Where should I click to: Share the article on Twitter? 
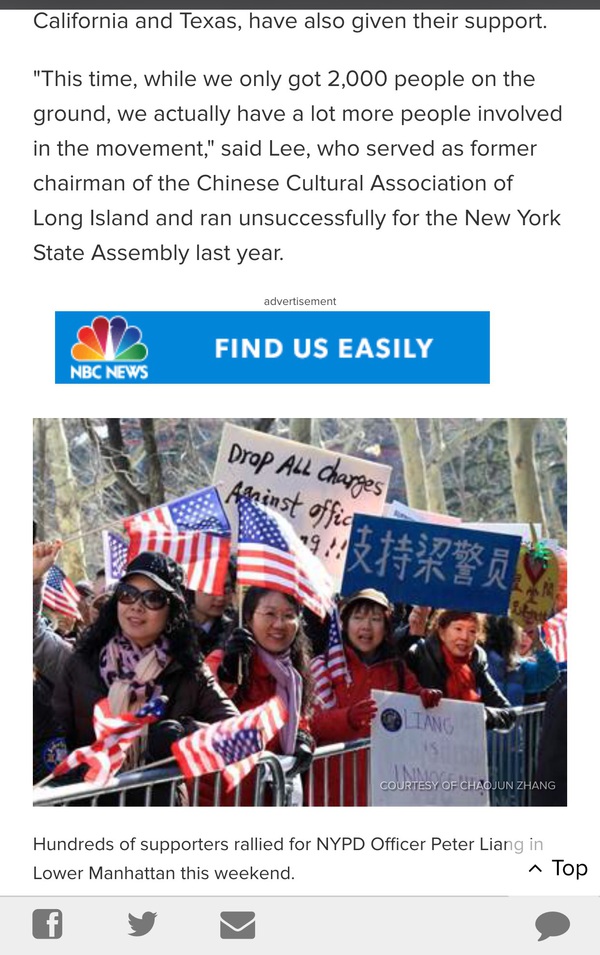[142, 923]
